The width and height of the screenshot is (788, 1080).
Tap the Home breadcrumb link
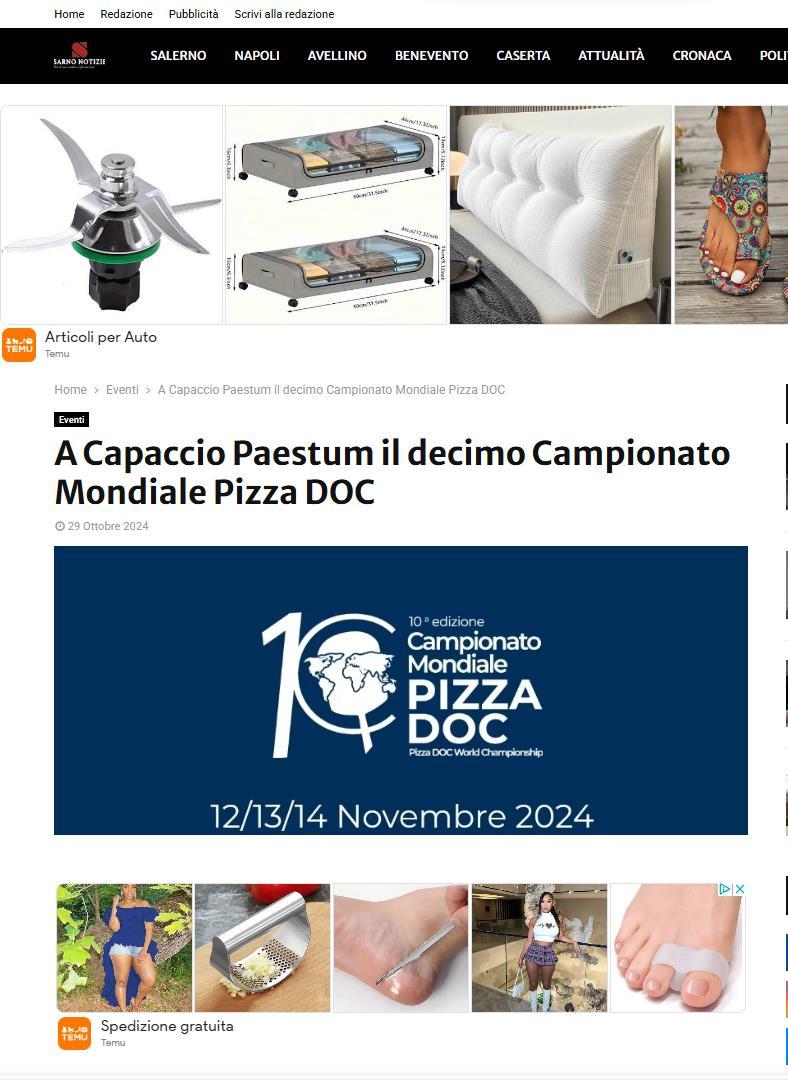[x=70, y=390]
